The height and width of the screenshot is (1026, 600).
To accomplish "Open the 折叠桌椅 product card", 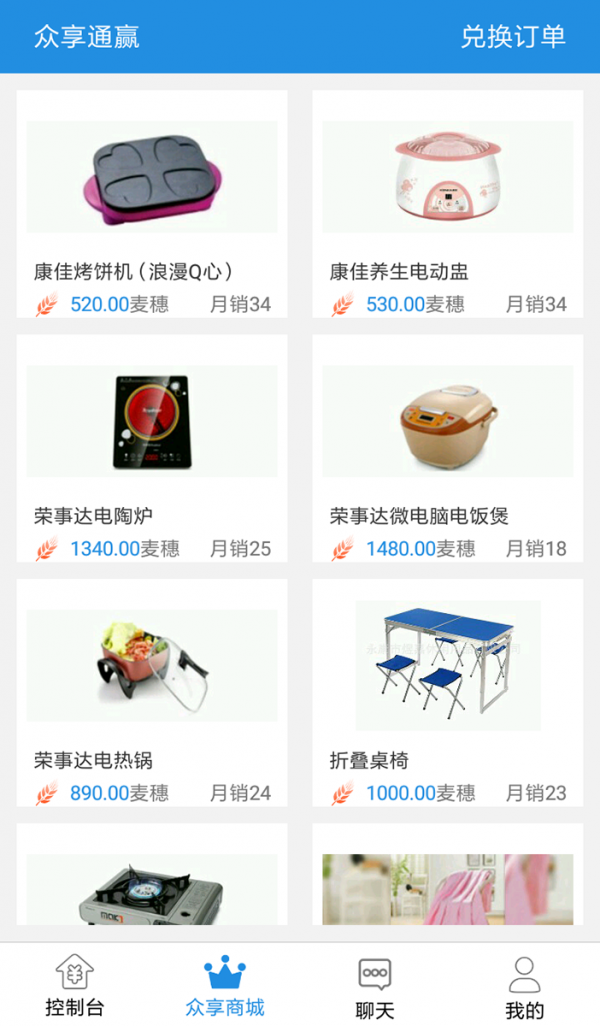I will [447, 692].
